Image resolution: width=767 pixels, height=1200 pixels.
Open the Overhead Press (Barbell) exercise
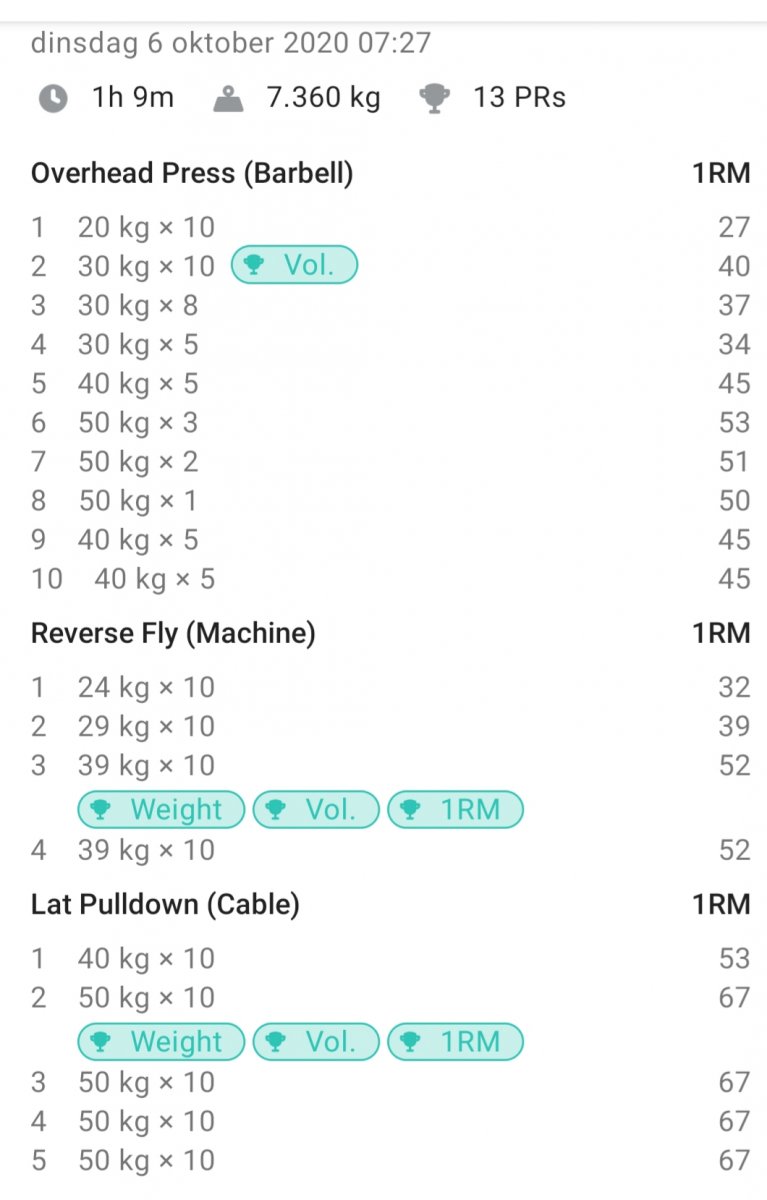tap(192, 174)
